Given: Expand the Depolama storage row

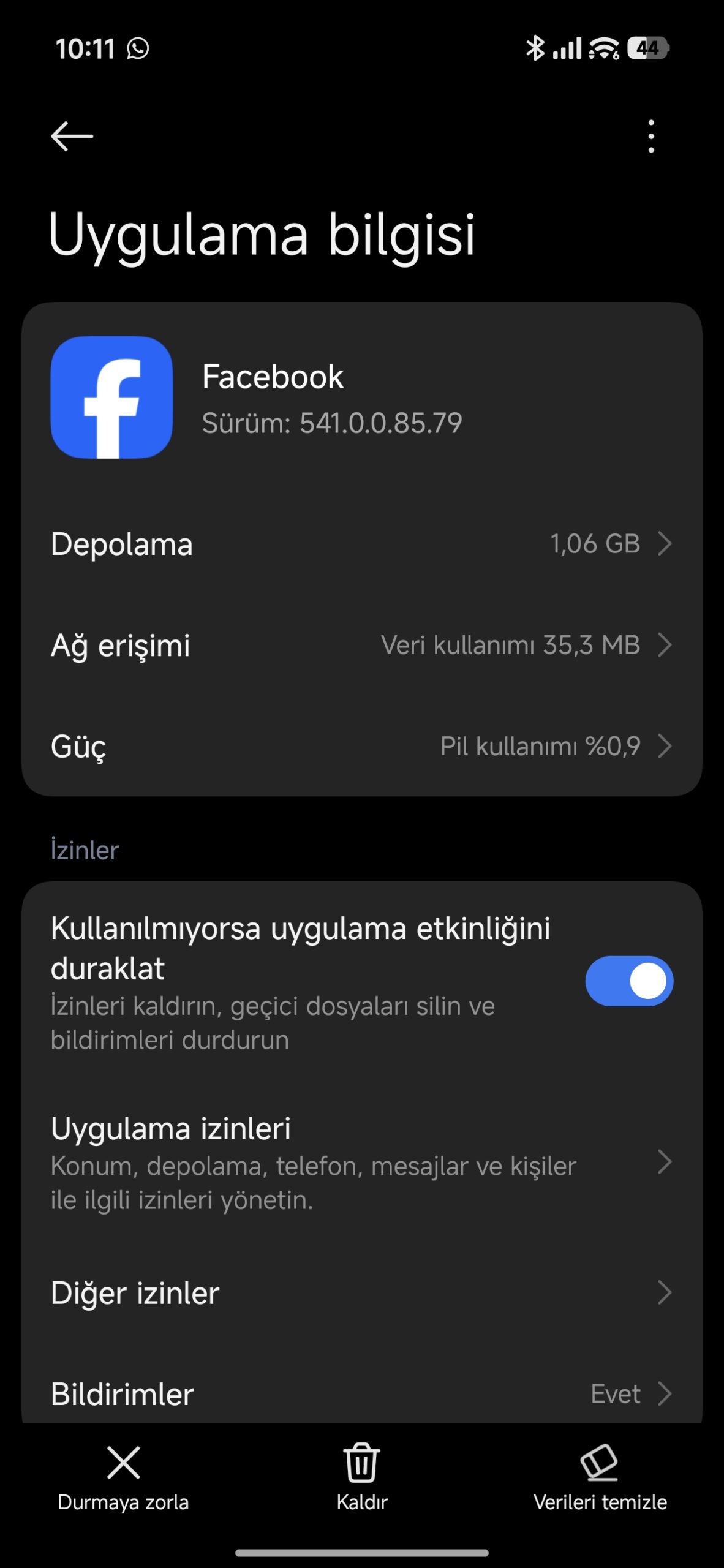Looking at the screenshot, I should pos(361,543).
